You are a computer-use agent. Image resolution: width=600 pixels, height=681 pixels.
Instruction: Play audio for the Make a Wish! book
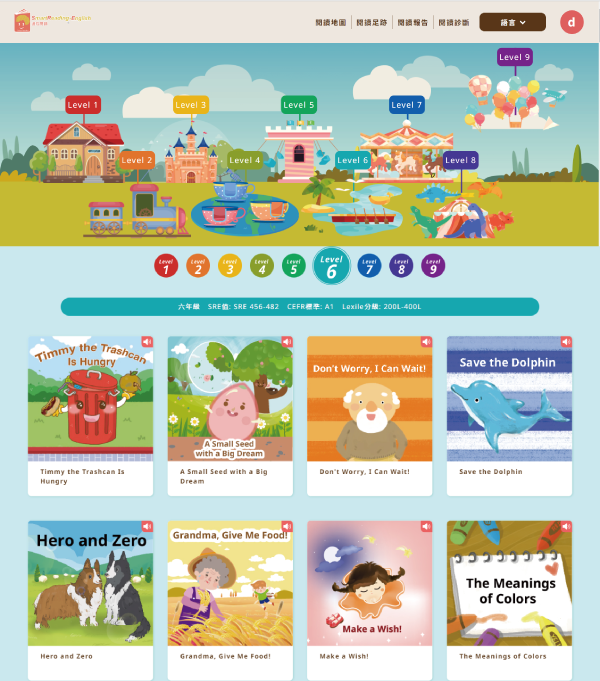click(426, 526)
